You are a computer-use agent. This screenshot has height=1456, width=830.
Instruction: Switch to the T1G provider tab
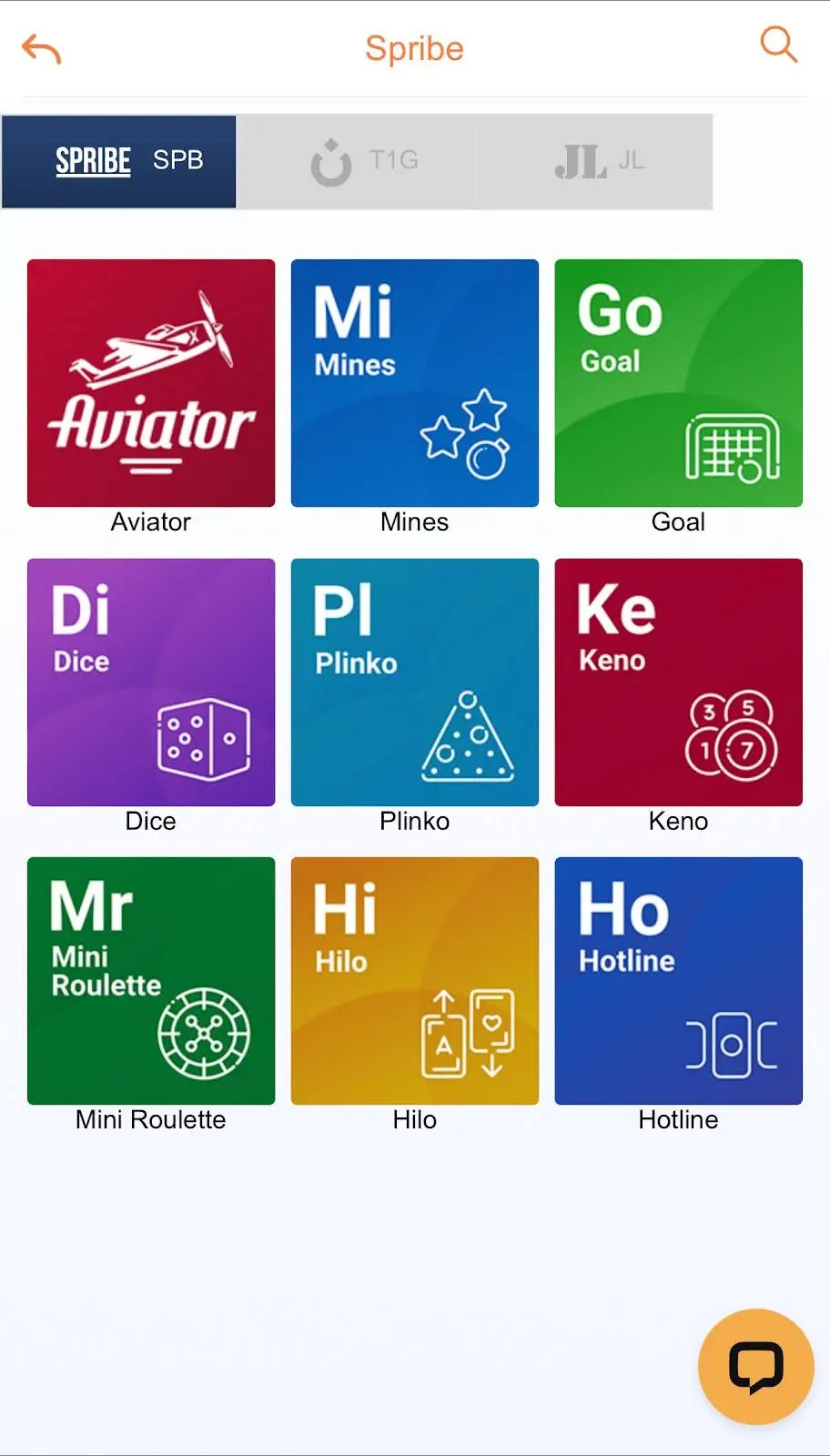355,162
